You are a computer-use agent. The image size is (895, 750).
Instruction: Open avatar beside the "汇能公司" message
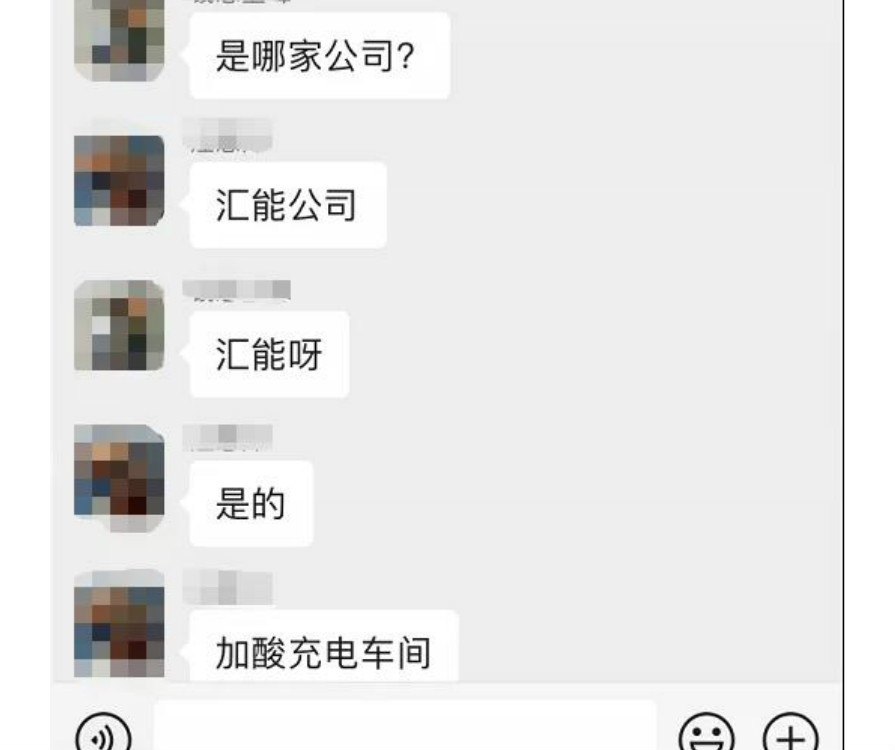coord(119,181)
